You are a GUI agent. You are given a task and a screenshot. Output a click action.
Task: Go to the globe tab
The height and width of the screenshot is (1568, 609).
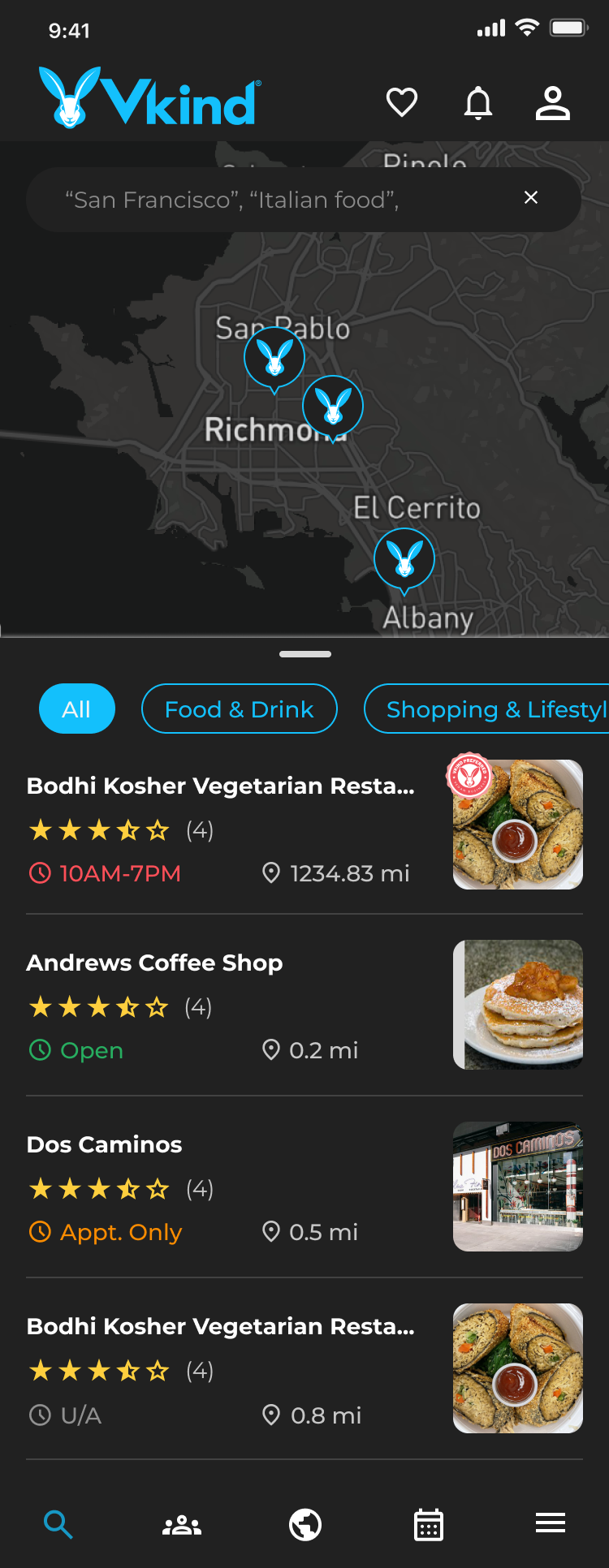coord(305,1524)
